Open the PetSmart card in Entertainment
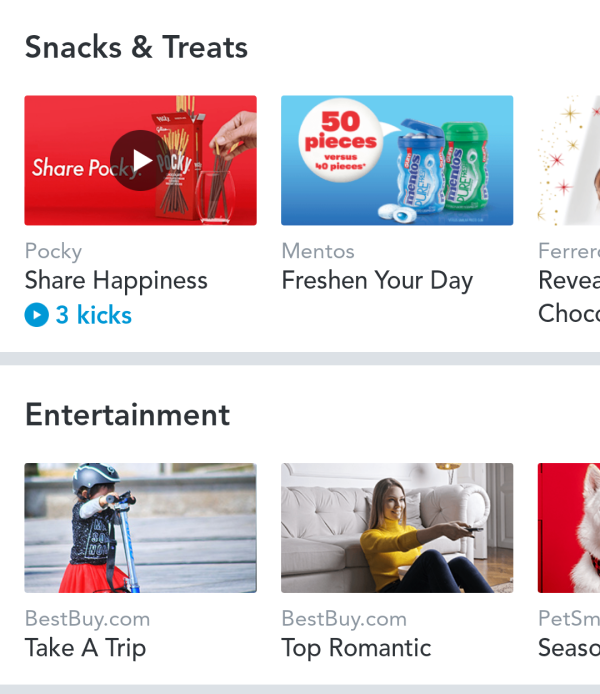Screen dimensions: 600x694 [570, 528]
